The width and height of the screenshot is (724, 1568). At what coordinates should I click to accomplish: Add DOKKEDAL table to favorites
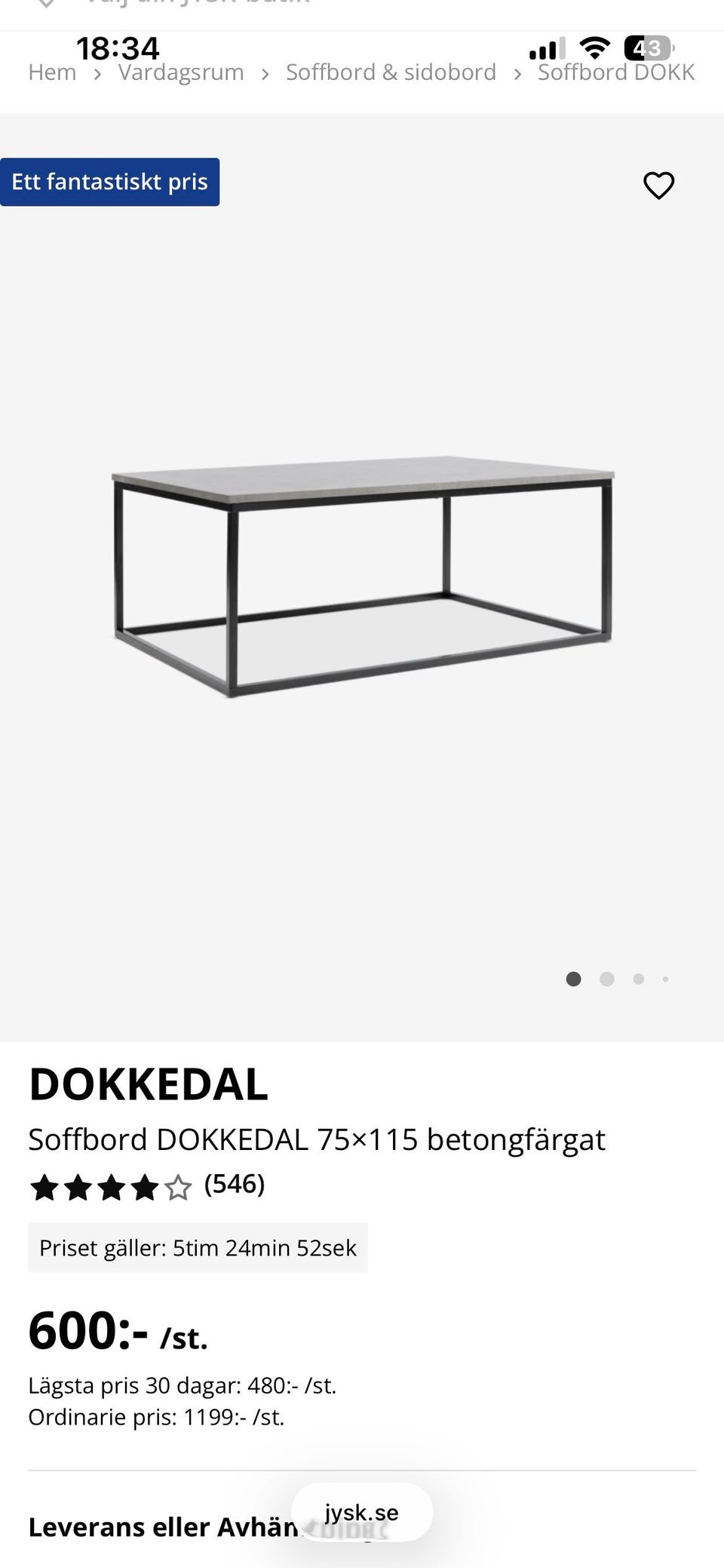click(x=658, y=186)
